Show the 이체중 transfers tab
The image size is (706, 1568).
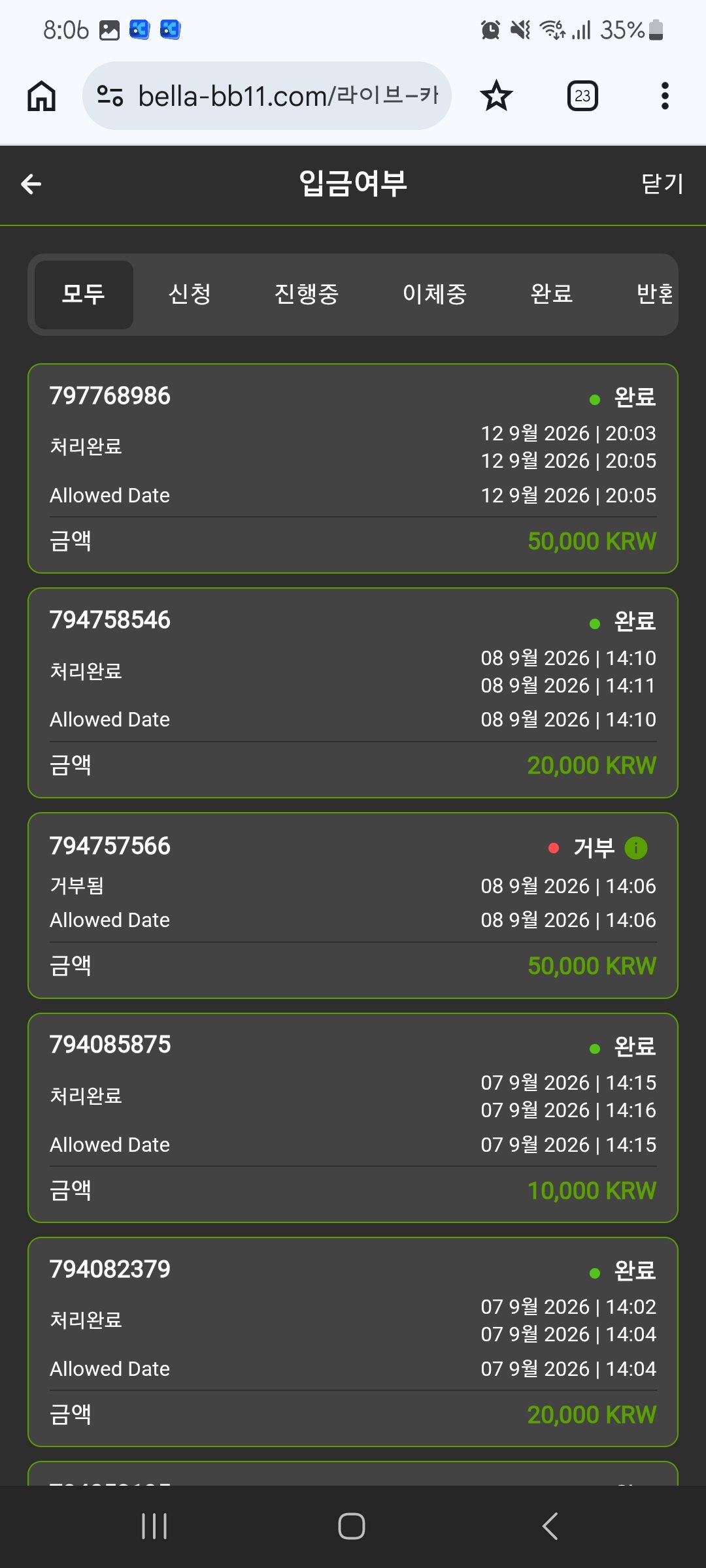(x=435, y=295)
